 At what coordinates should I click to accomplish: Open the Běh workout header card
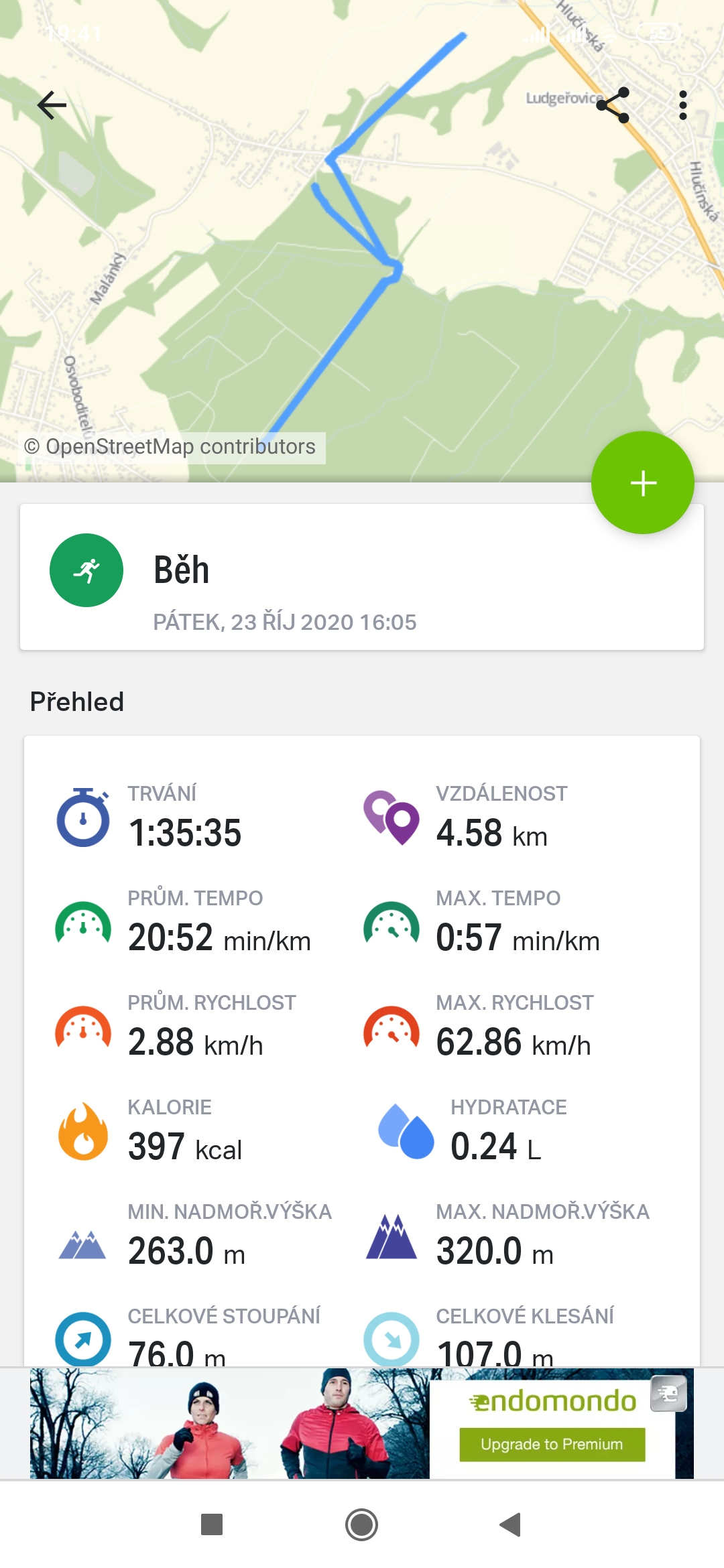pyautogui.click(x=362, y=577)
